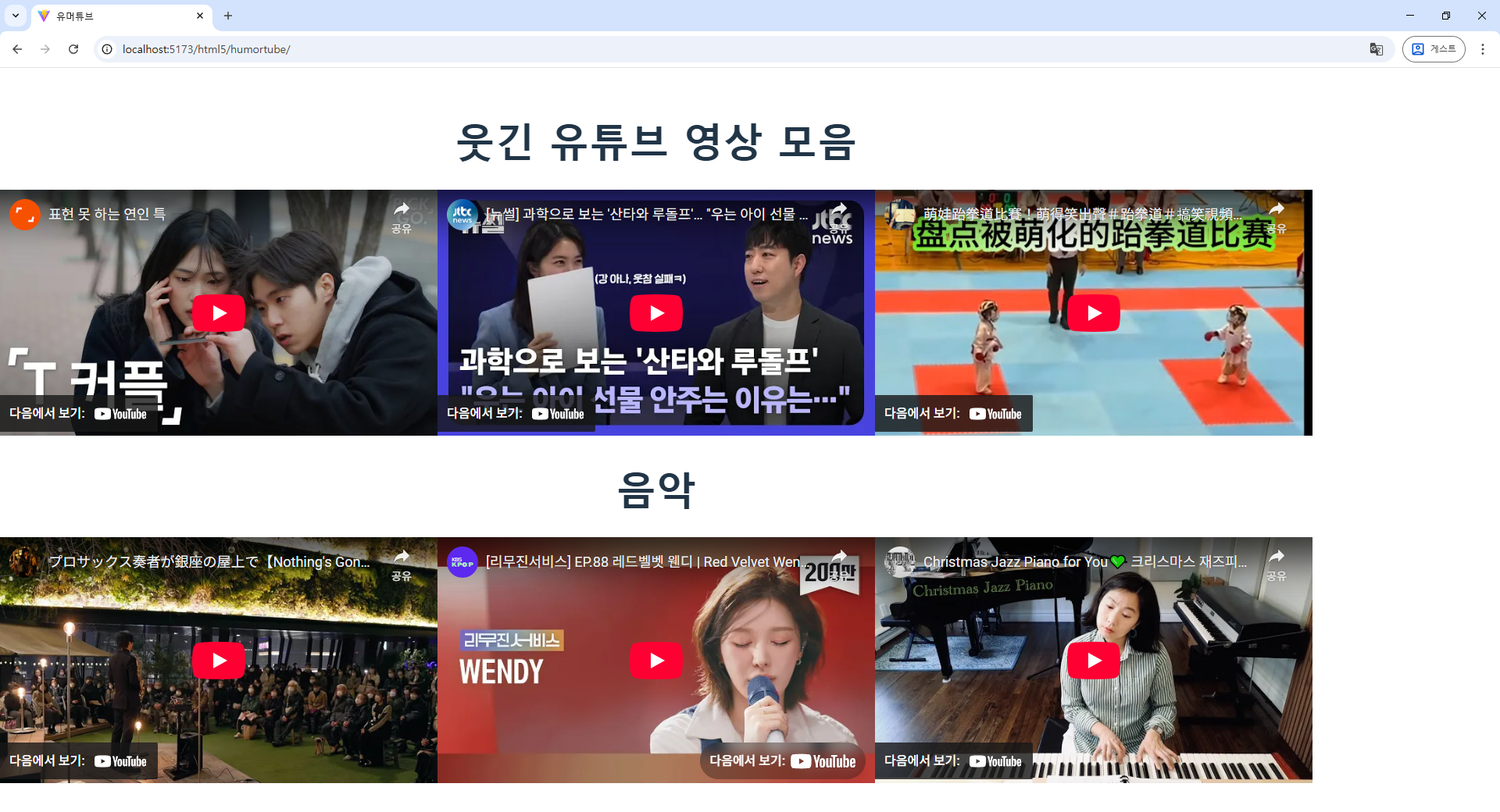The height and width of the screenshot is (812, 1500).
Task: Open the browser translate icon
Action: [1376, 49]
